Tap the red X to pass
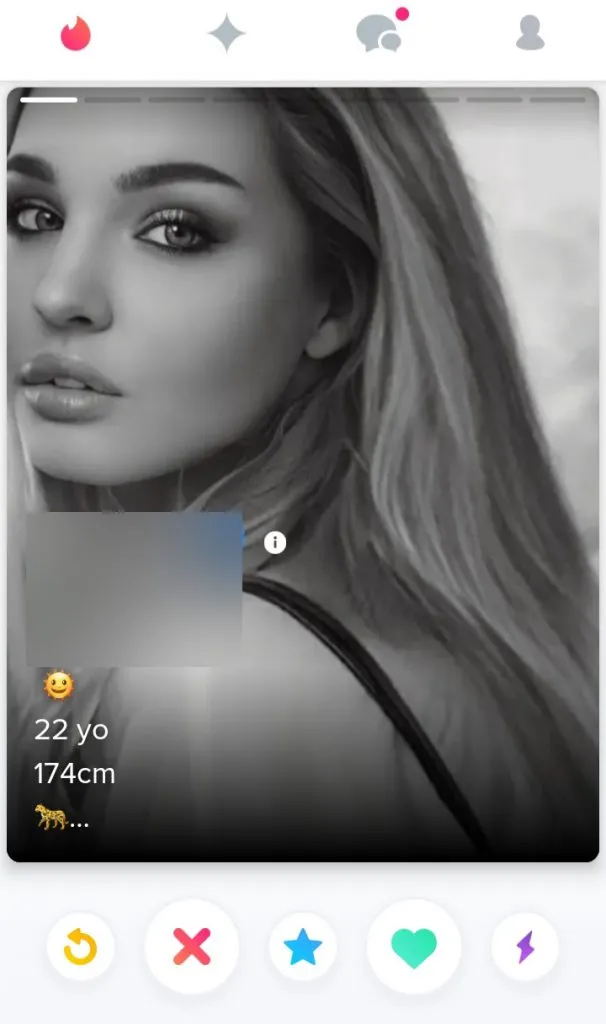 click(x=192, y=946)
